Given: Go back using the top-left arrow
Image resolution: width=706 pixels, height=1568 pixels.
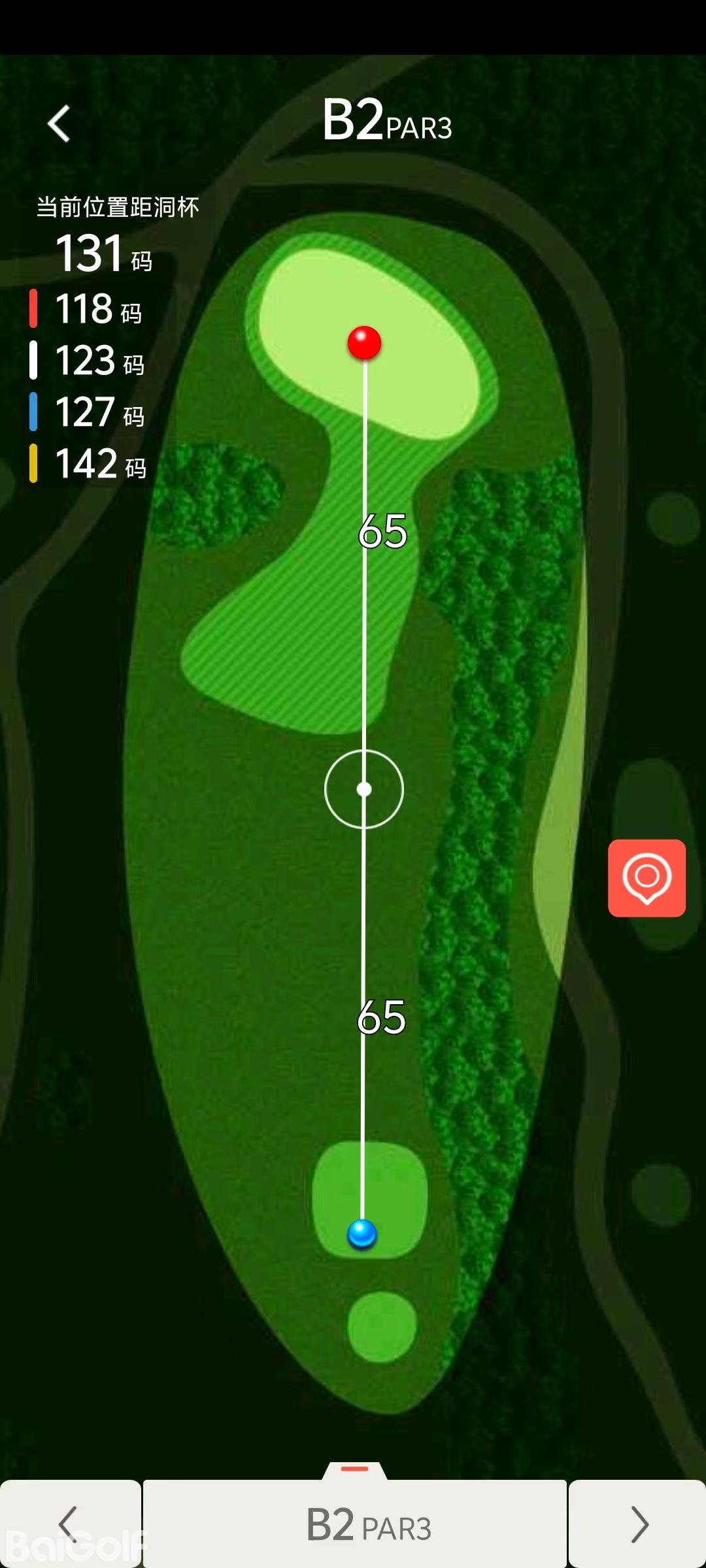Looking at the screenshot, I should (59, 123).
